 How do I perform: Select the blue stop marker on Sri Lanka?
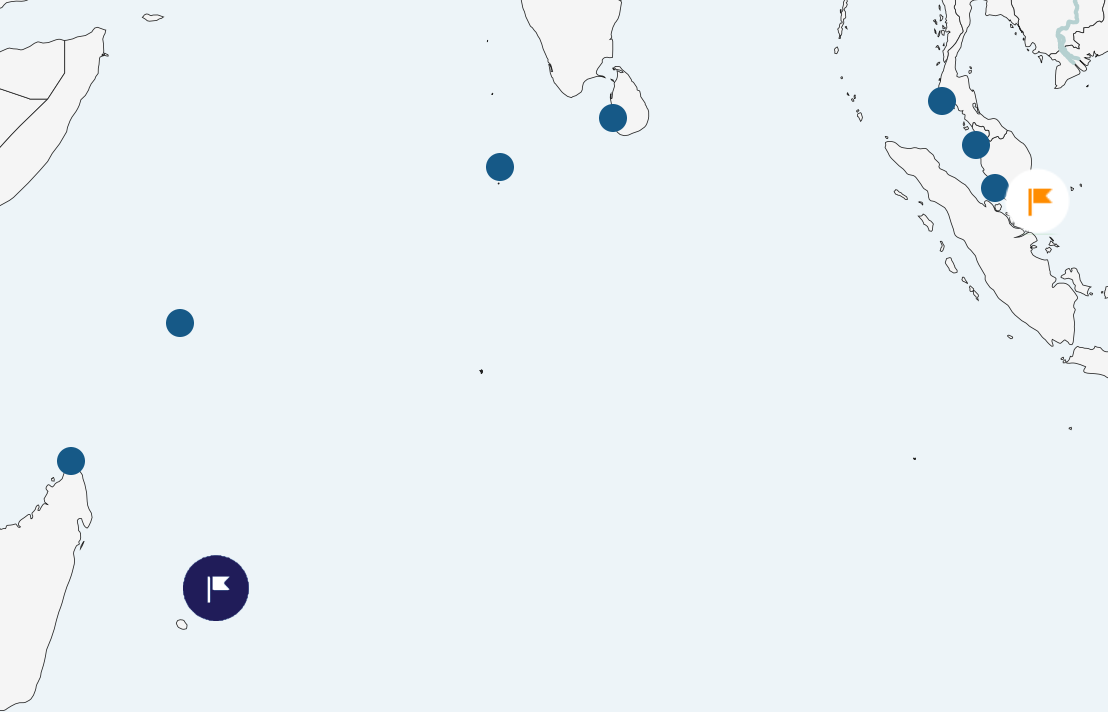613,118
